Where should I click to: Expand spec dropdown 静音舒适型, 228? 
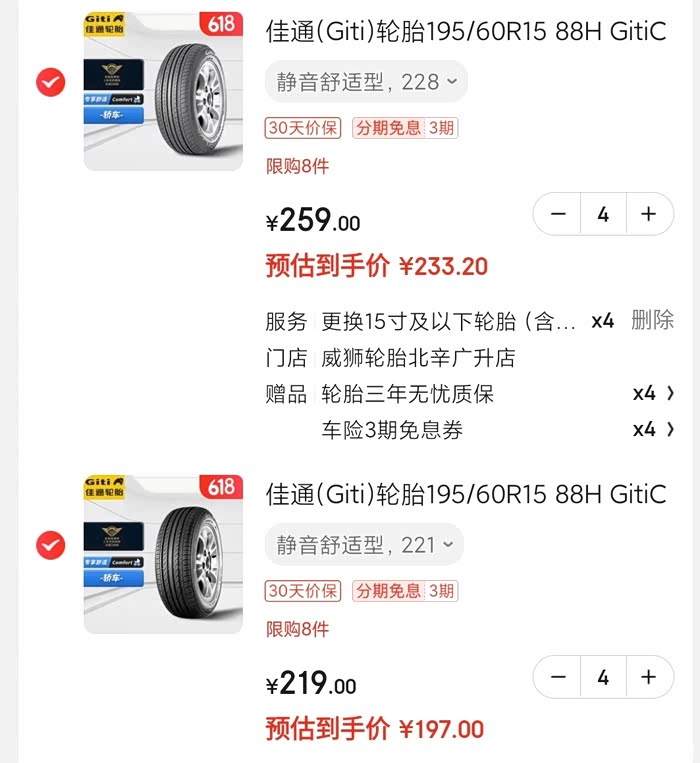pyautogui.click(x=366, y=82)
